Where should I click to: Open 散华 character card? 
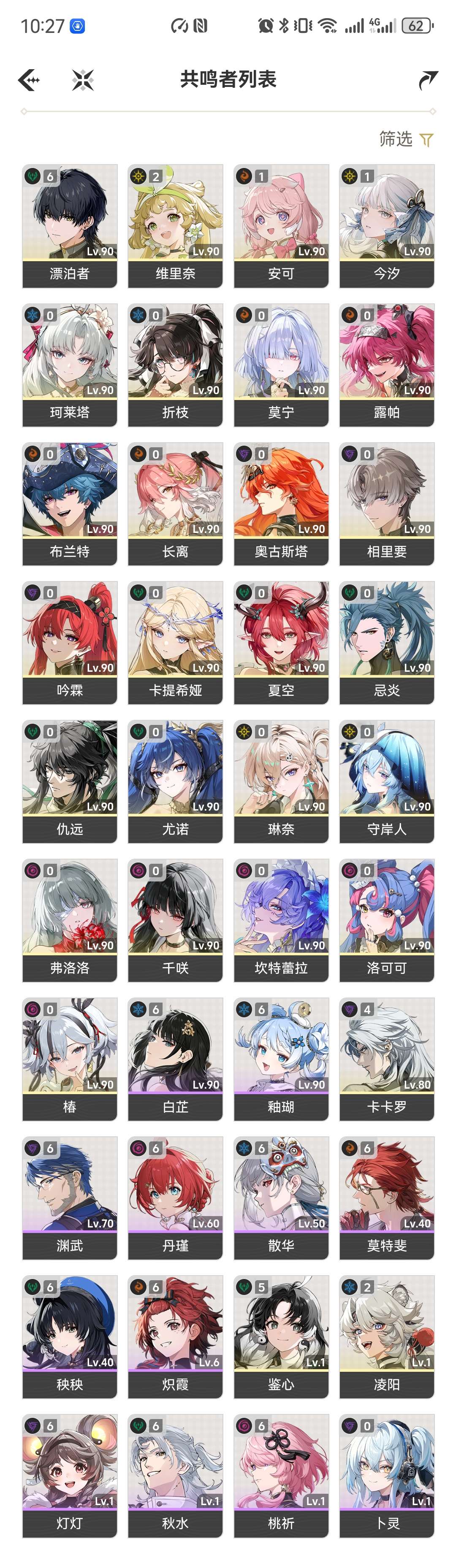(x=281, y=1197)
